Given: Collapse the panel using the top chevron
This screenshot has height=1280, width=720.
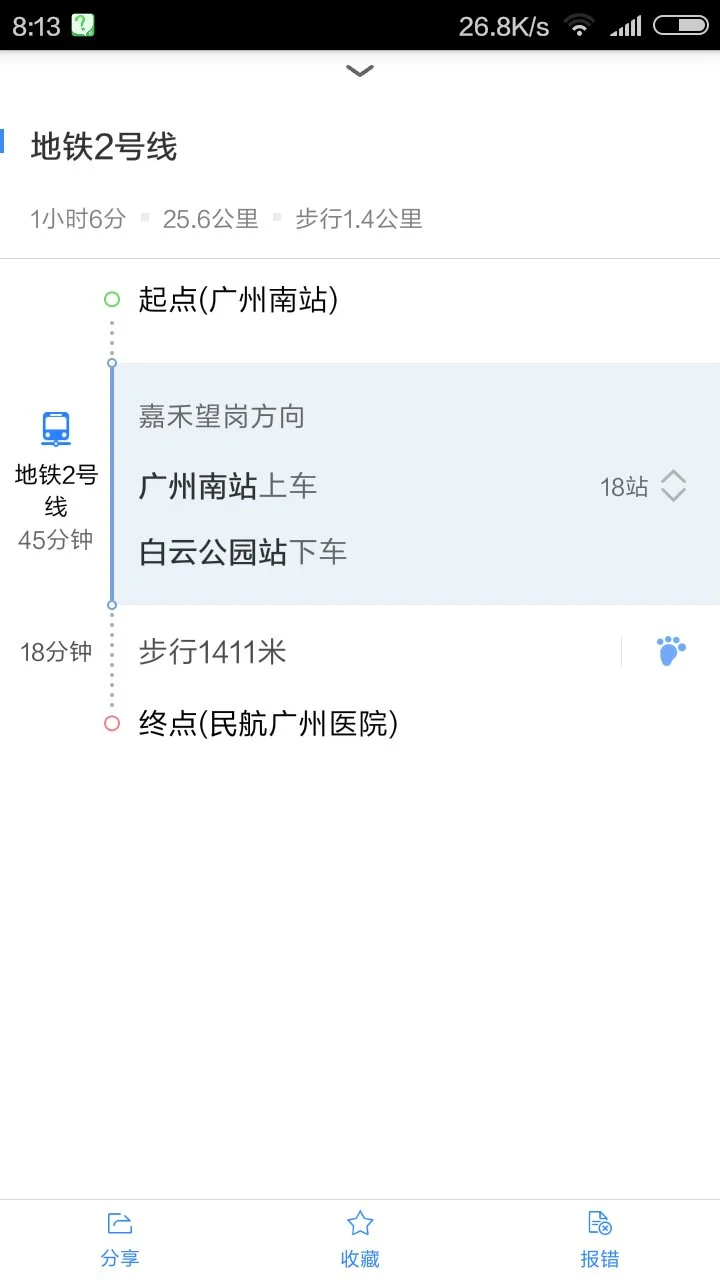Looking at the screenshot, I should [x=359, y=70].
